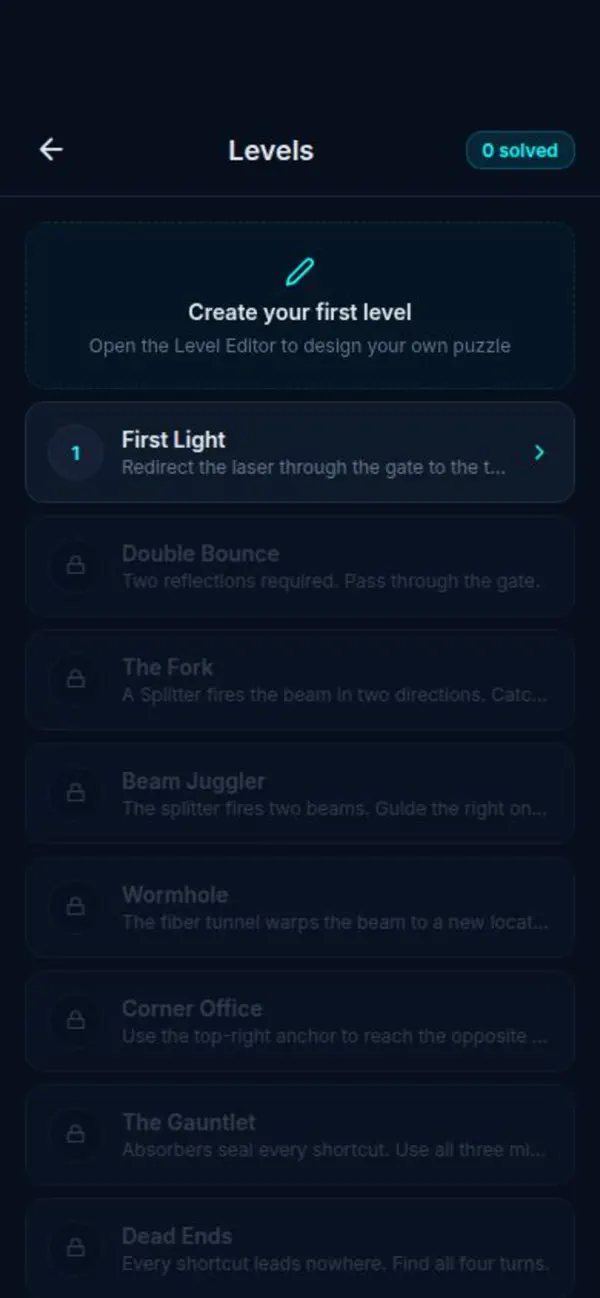Choose the locked Wormhole level
The image size is (600, 1298).
[300, 908]
